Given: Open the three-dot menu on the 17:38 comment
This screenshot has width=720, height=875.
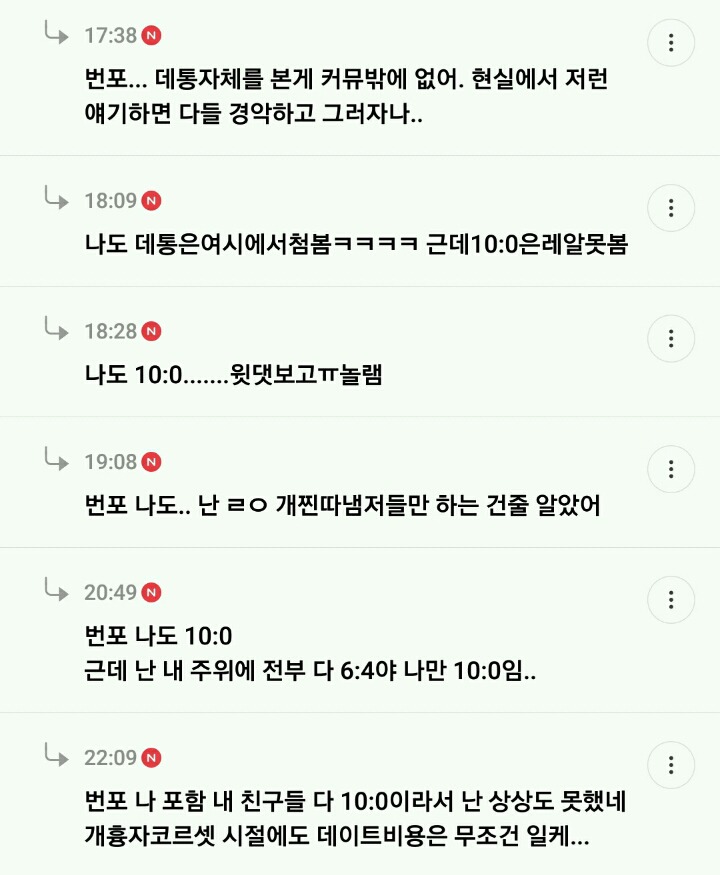Looking at the screenshot, I should point(671,42).
